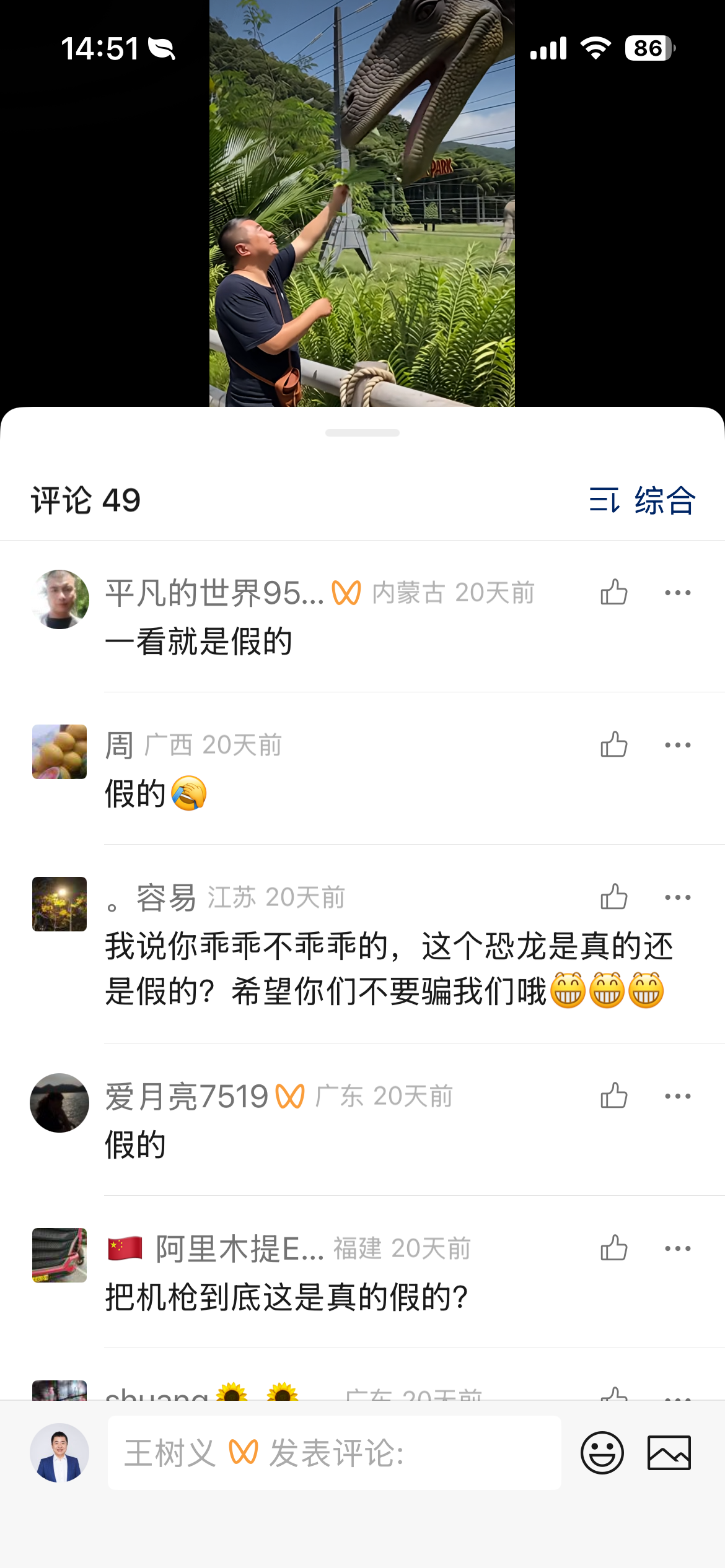Open more options for 平凡的世界95's comment

pyautogui.click(x=677, y=593)
